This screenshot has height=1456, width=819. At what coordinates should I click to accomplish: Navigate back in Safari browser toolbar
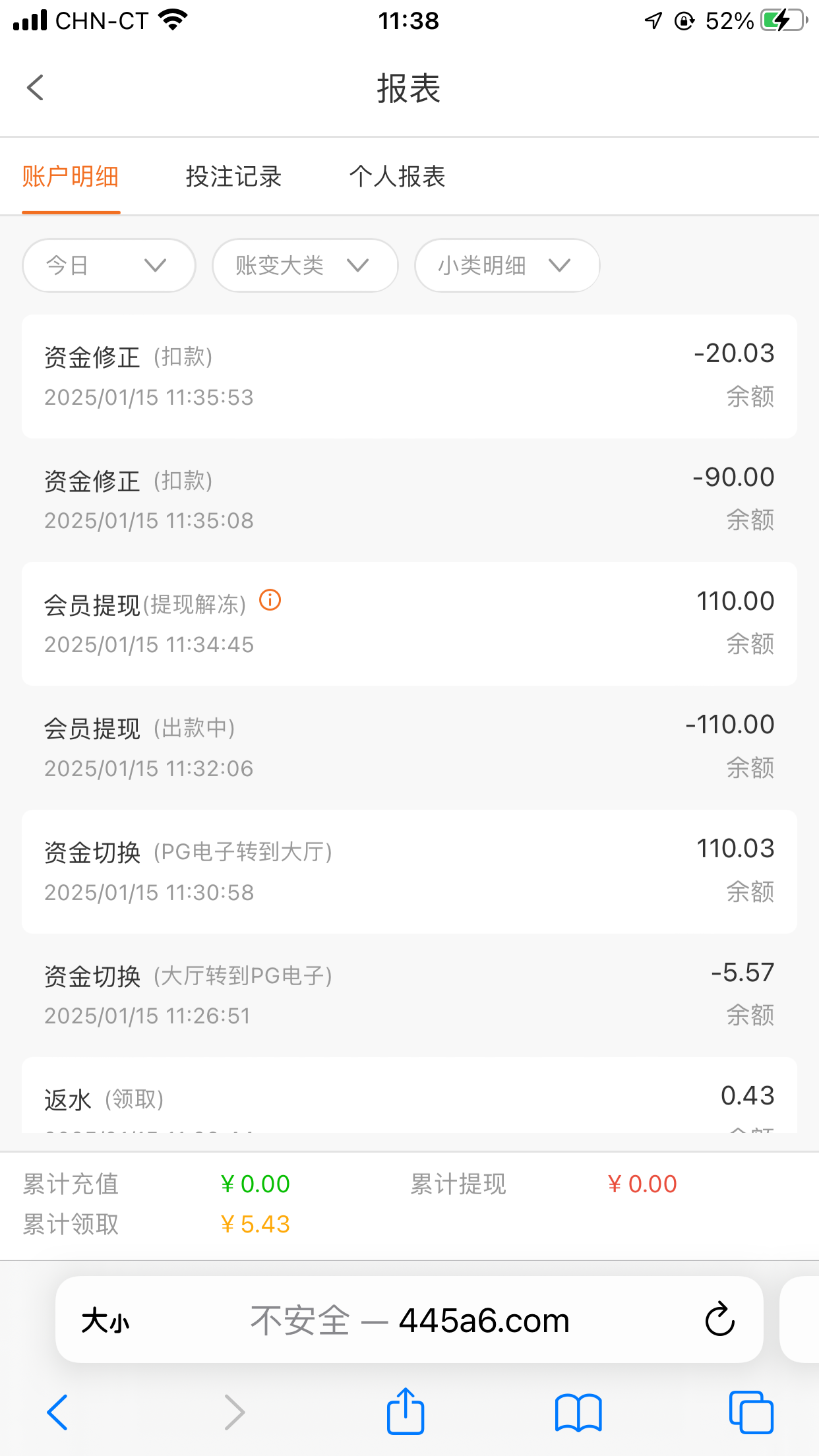(58, 1412)
